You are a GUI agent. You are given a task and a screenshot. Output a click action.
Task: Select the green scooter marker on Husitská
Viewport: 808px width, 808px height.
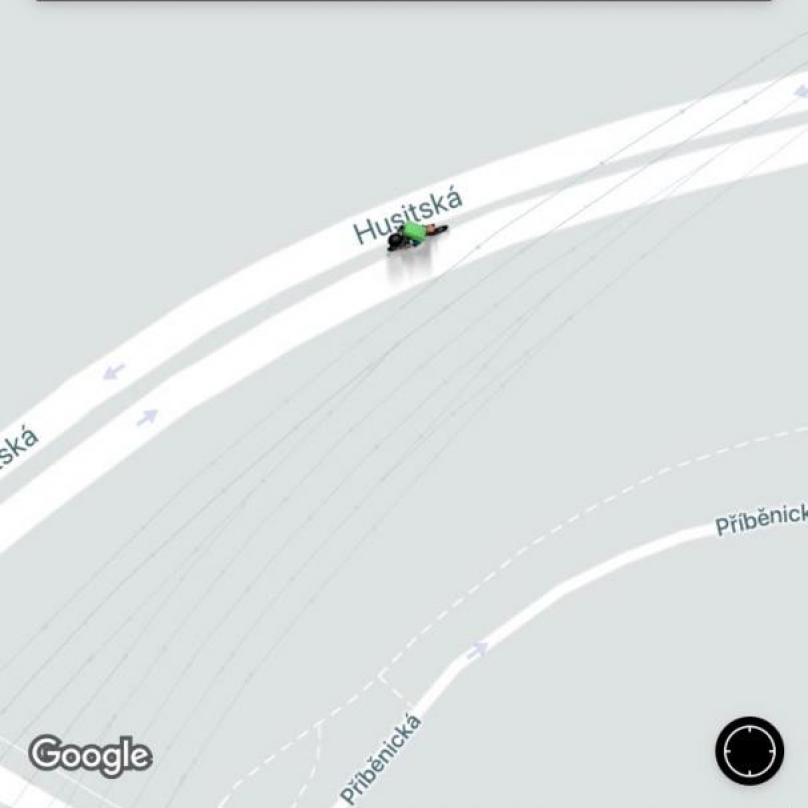pyautogui.click(x=415, y=236)
